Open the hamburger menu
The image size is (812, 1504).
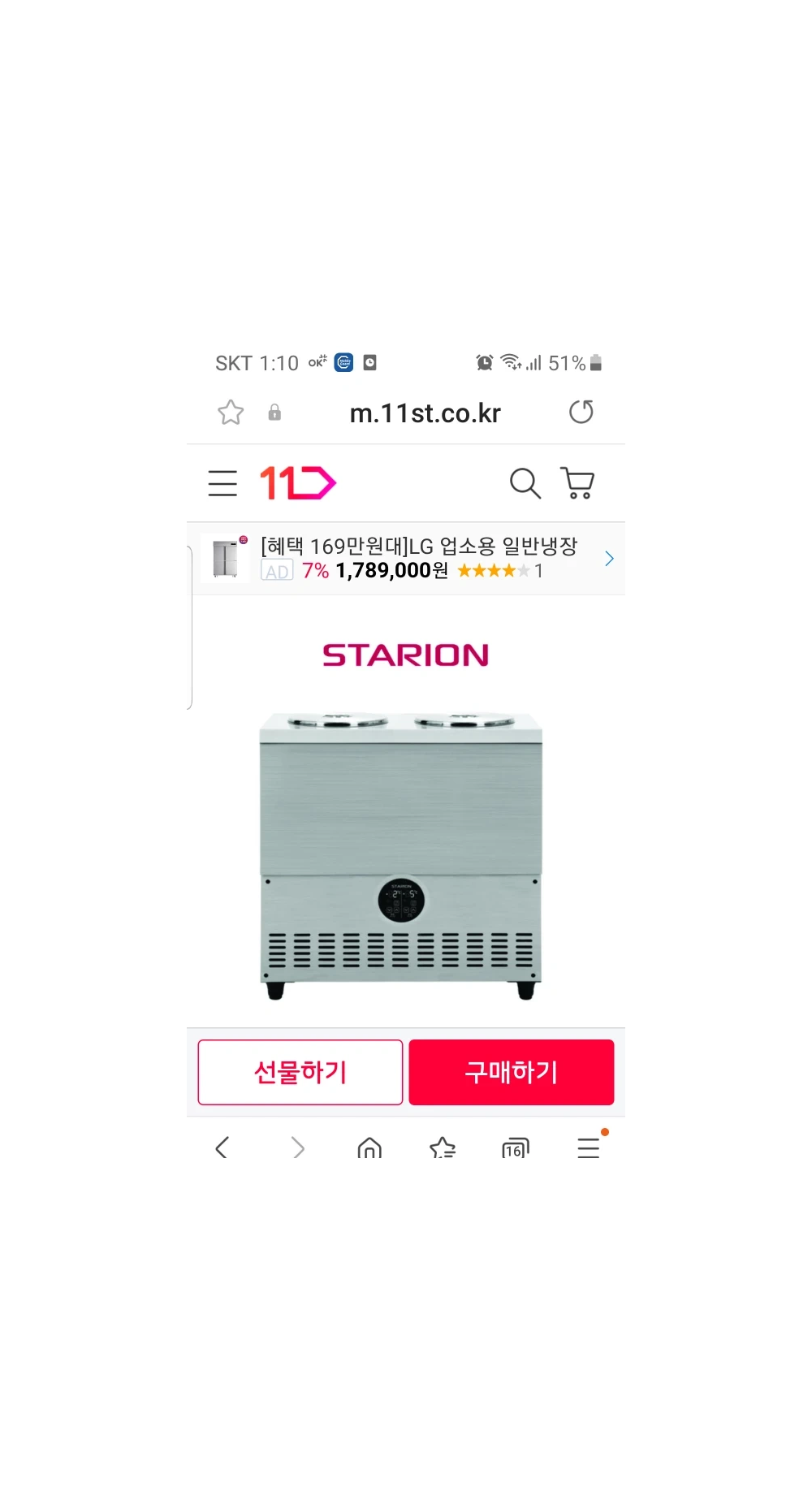[x=222, y=483]
